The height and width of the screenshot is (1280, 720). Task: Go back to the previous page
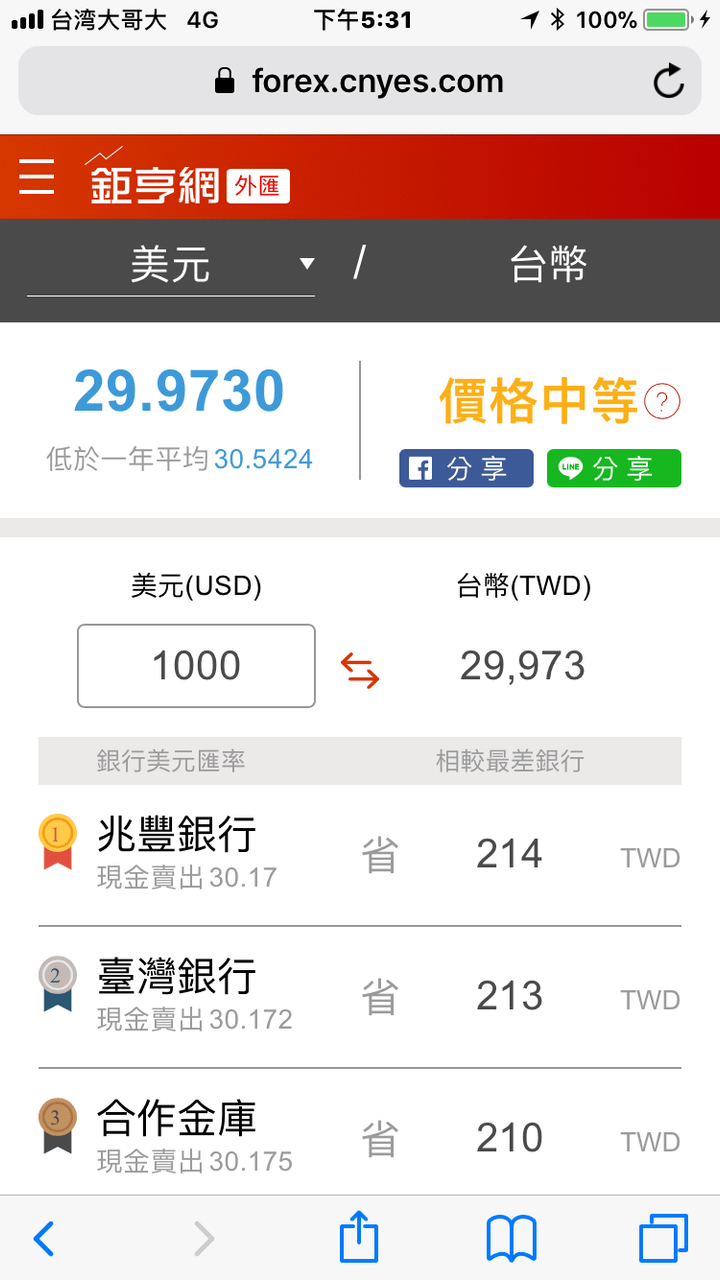pyautogui.click(x=44, y=1240)
